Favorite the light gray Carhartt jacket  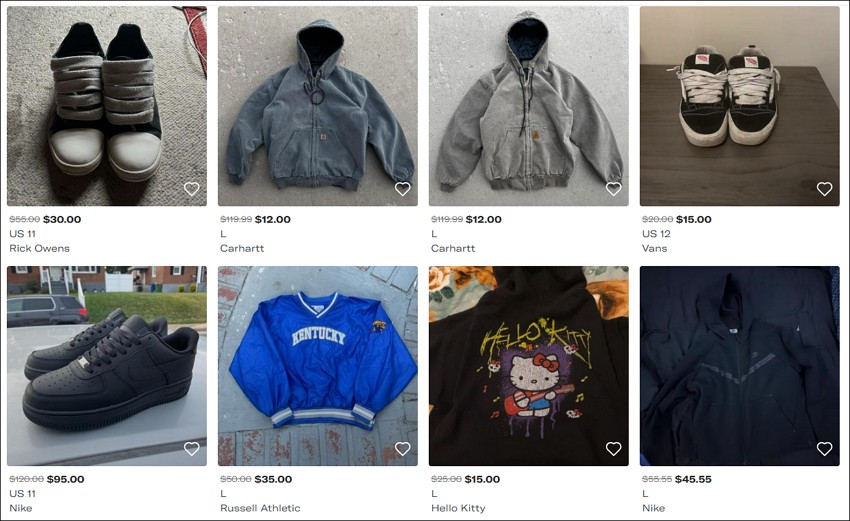coord(614,189)
